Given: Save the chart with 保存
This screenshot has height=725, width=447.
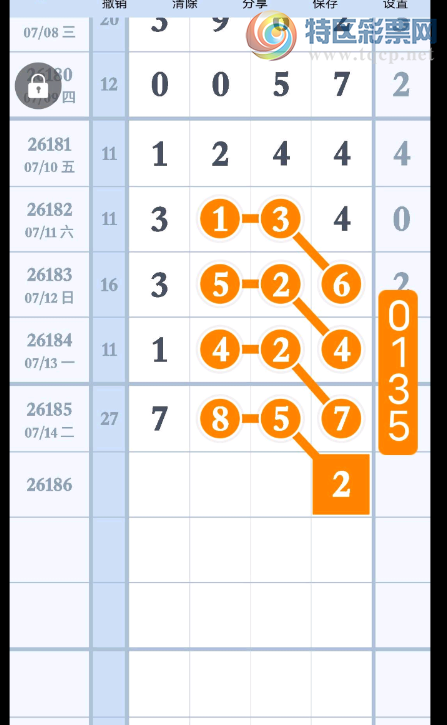Looking at the screenshot, I should point(325,4).
